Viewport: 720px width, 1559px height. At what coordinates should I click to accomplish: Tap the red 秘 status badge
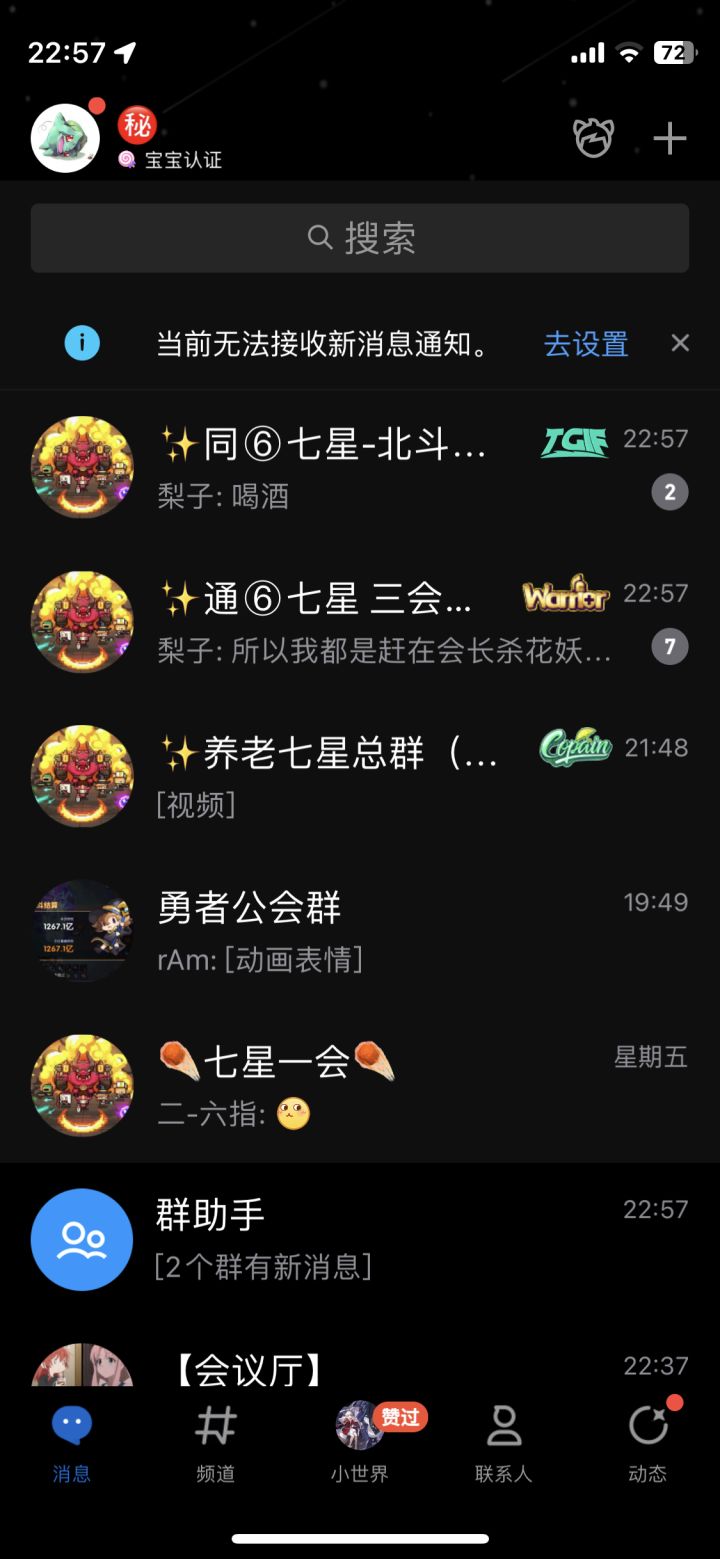click(x=138, y=126)
